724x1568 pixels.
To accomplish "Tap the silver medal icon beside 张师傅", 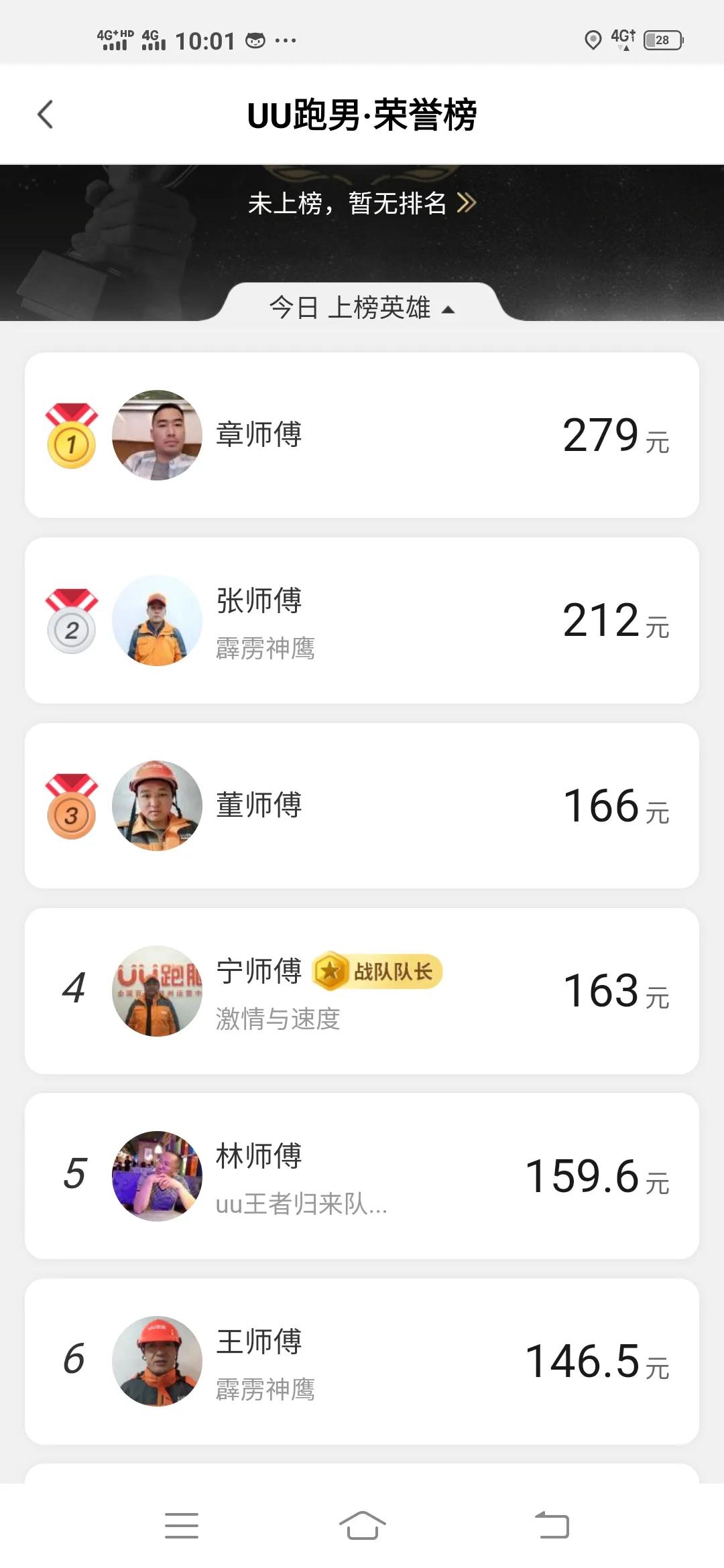I will tap(72, 627).
